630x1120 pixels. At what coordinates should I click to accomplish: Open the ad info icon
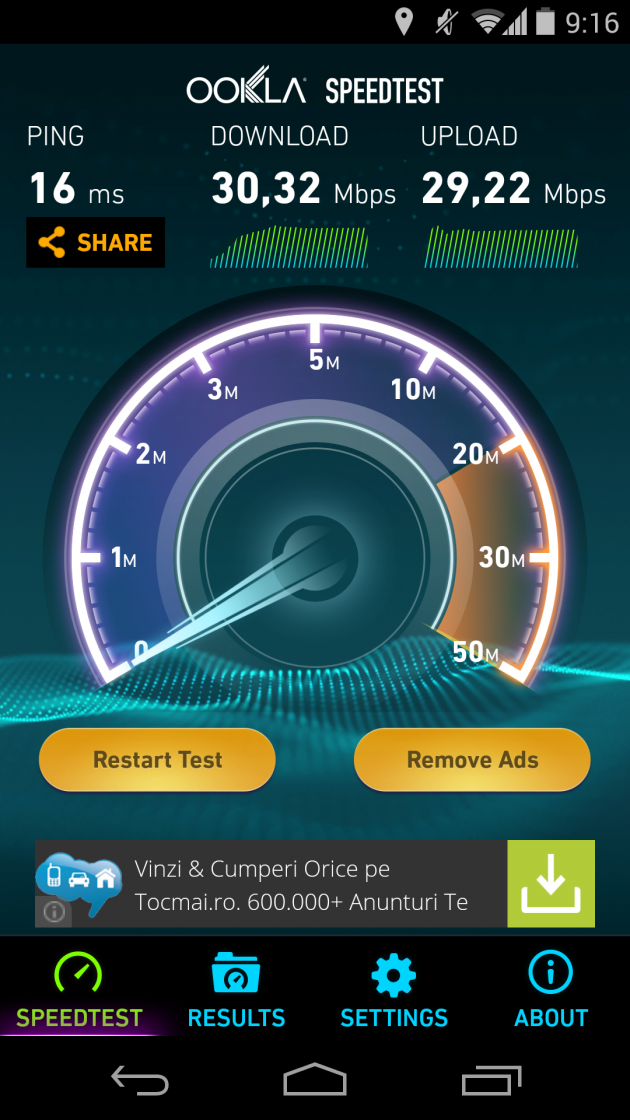54,911
